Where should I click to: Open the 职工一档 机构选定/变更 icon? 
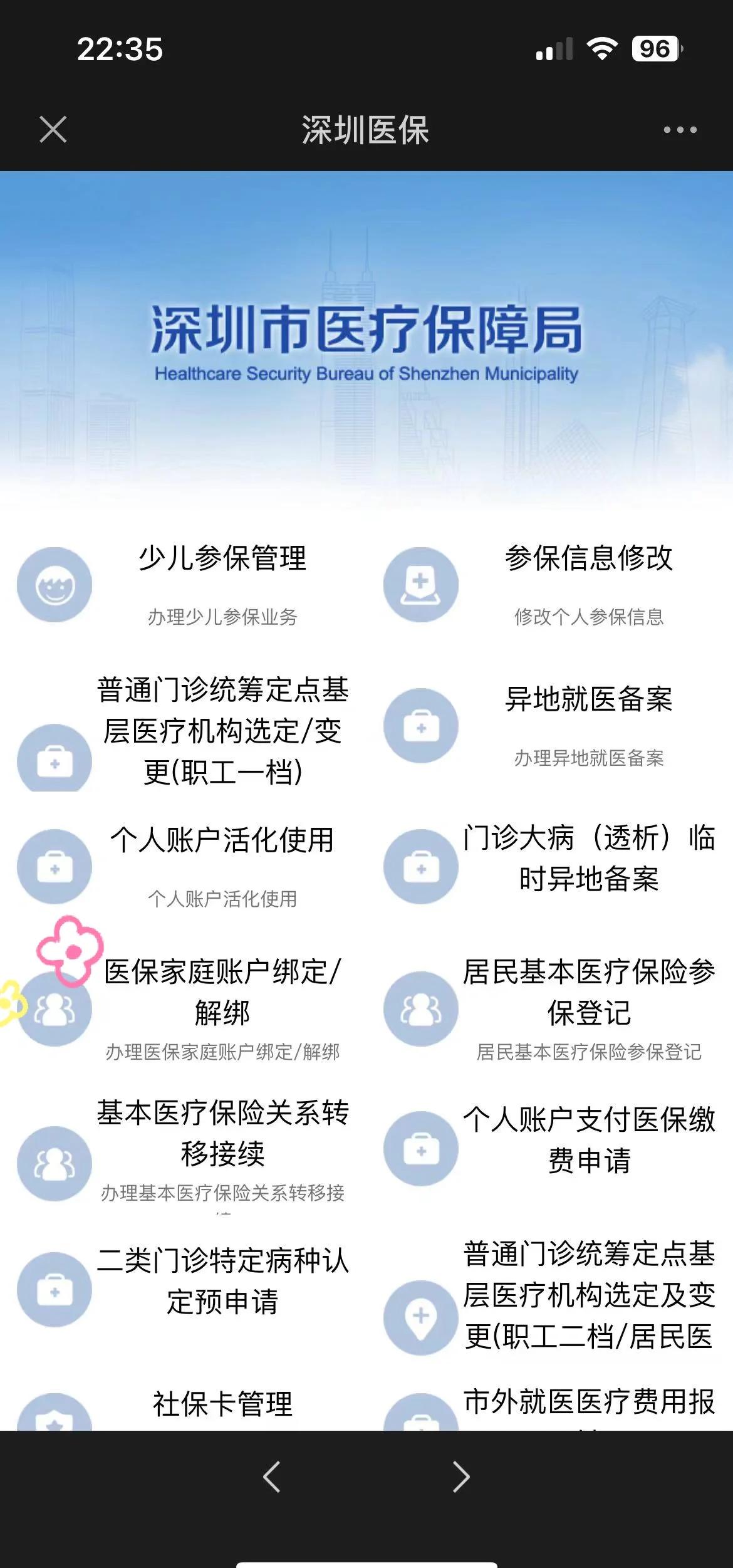pyautogui.click(x=55, y=761)
